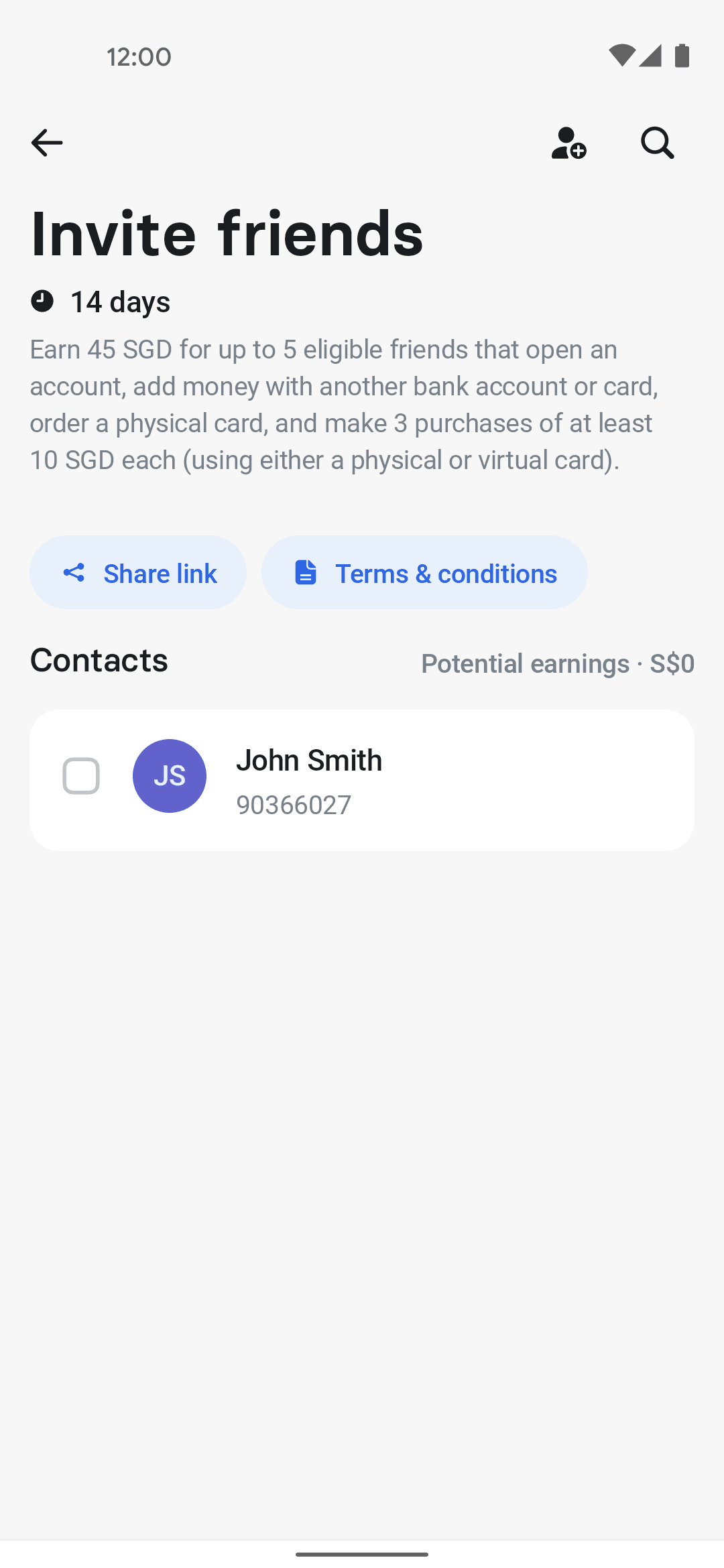The height and width of the screenshot is (1568, 724).
Task: Go back using the top arrow
Action: click(x=47, y=143)
